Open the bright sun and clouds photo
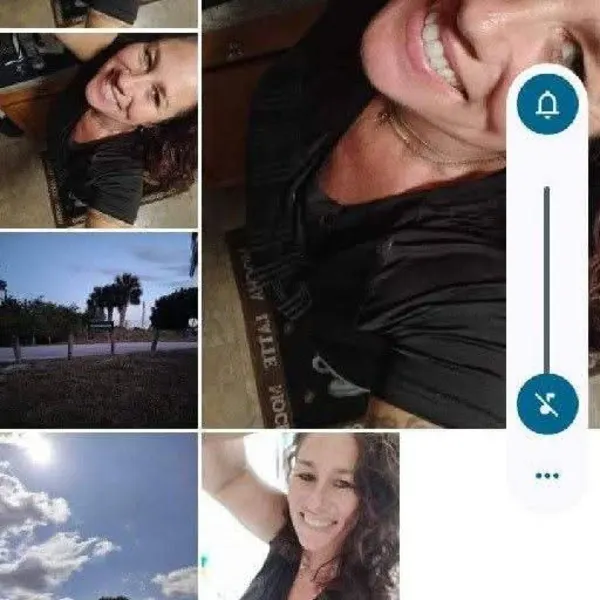The height and width of the screenshot is (600, 600). (x=98, y=515)
